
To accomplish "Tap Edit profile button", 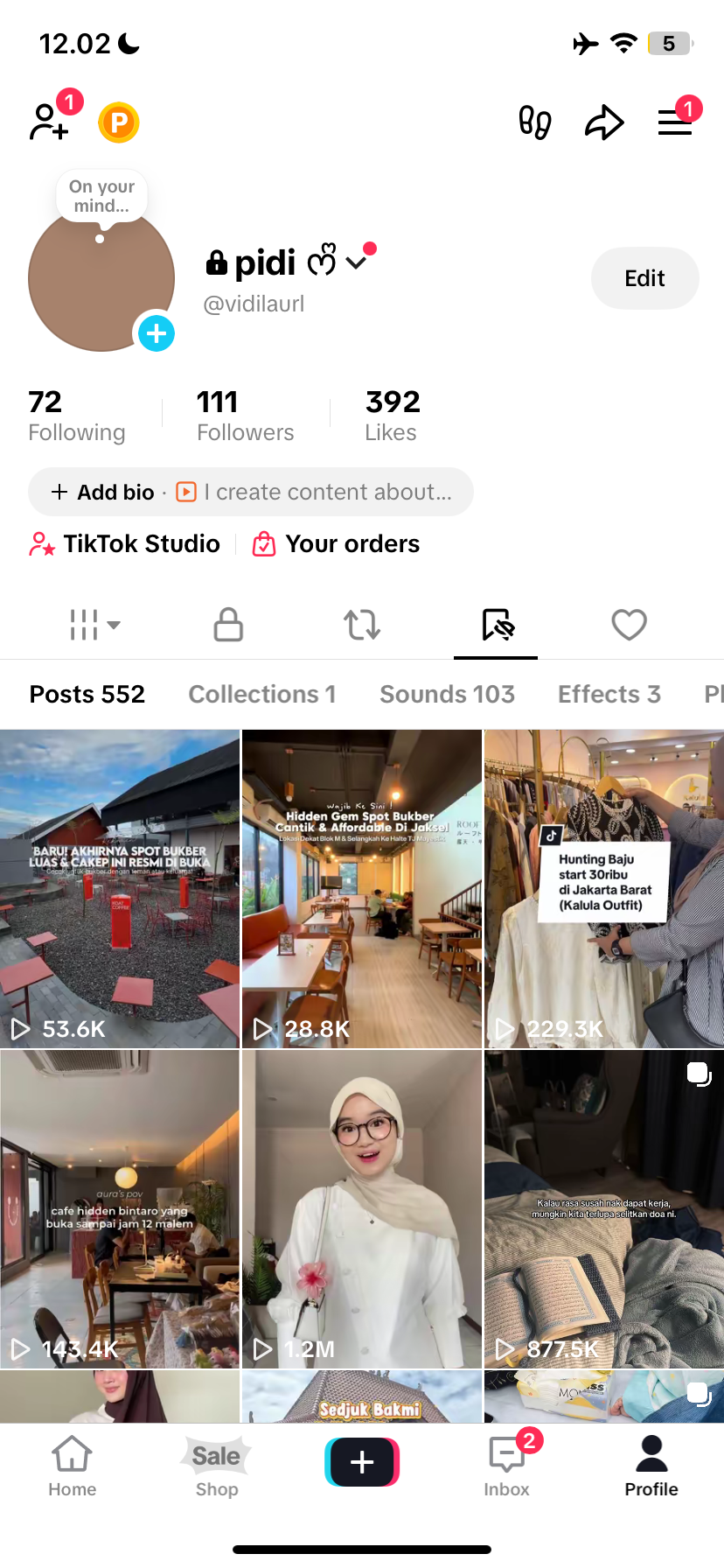I will (644, 278).
